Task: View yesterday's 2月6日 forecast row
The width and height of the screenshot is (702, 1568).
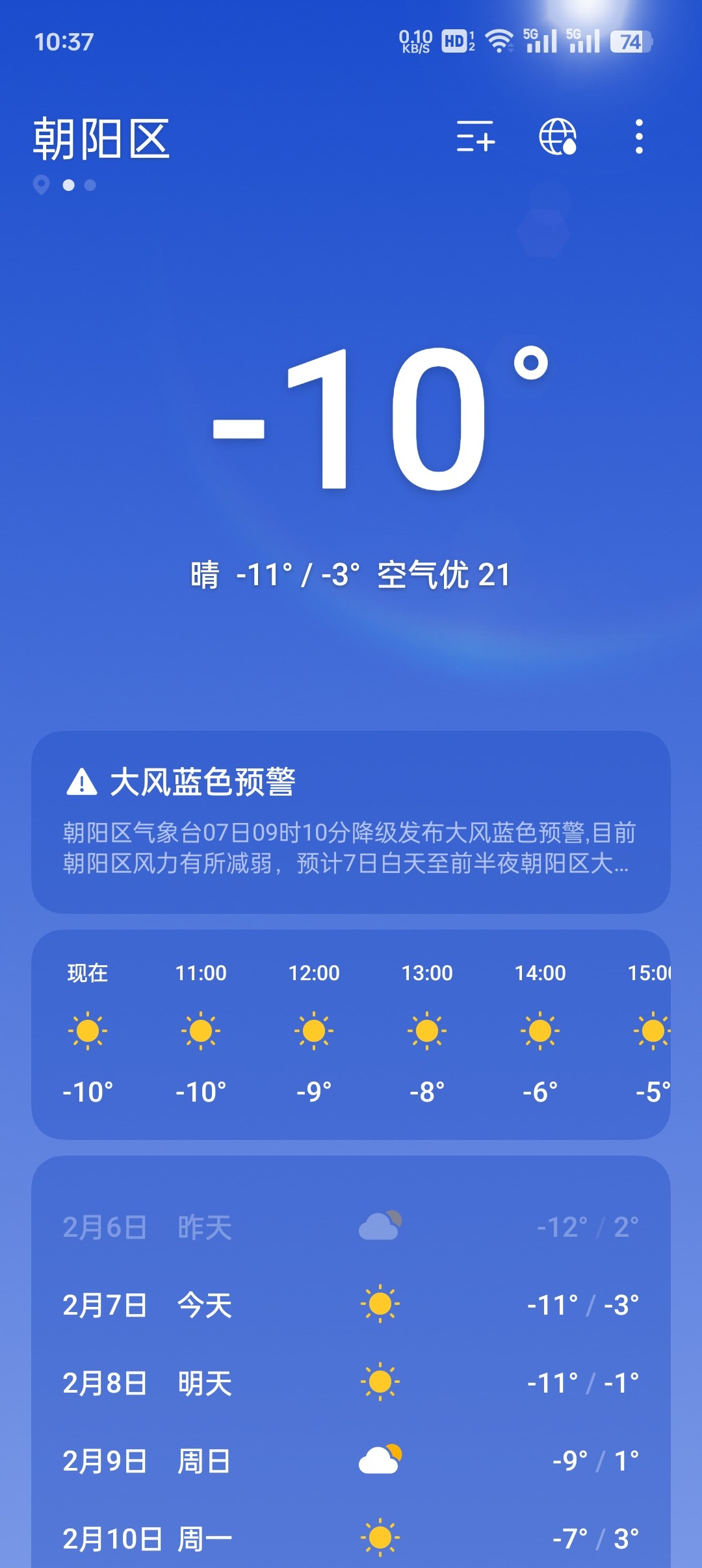Action: 351,1227
